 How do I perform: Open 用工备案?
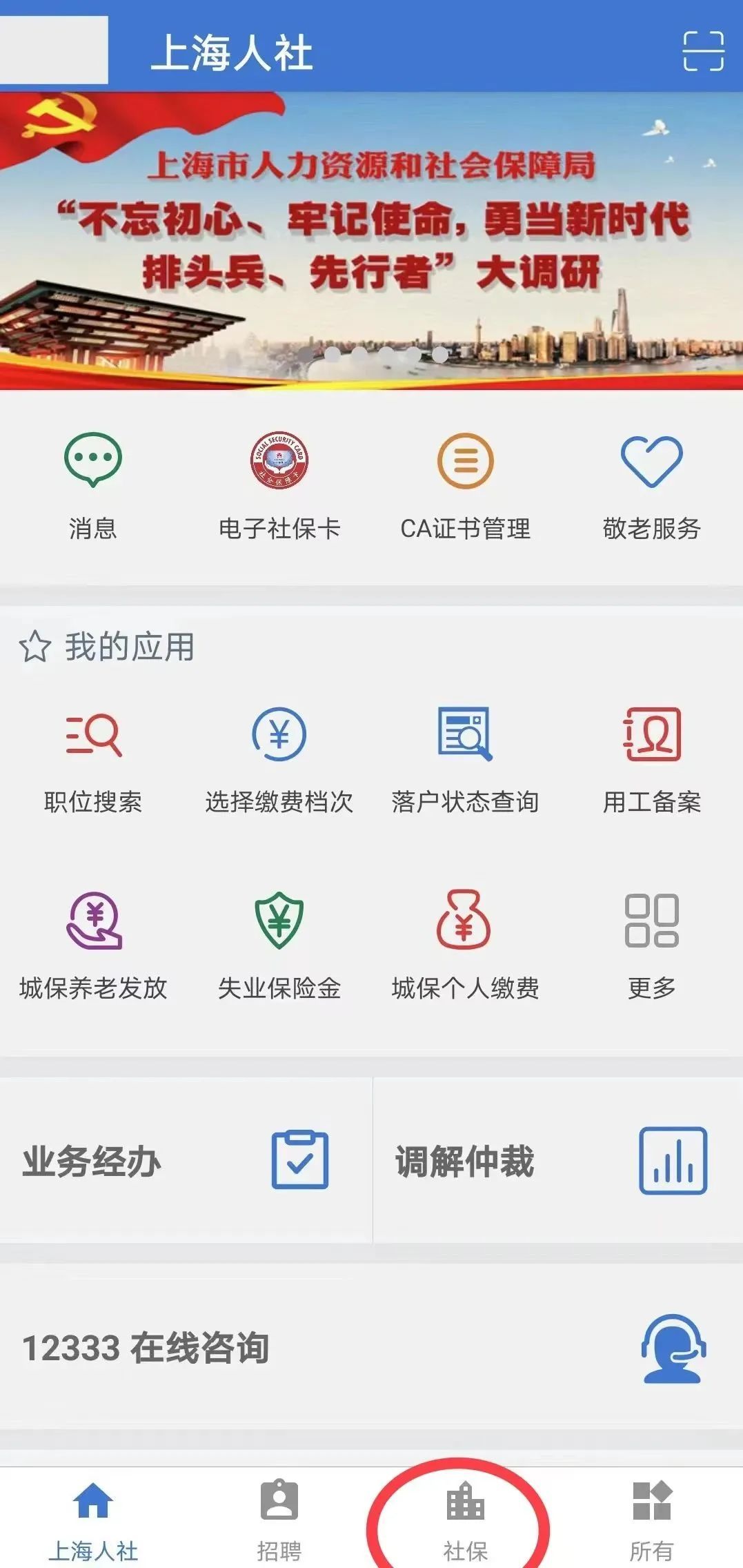click(651, 759)
